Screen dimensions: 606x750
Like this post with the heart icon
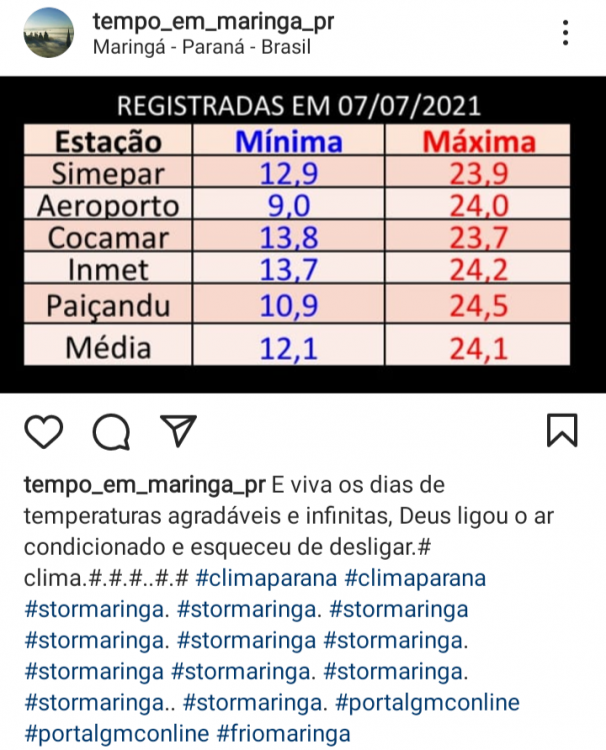click(x=43, y=431)
